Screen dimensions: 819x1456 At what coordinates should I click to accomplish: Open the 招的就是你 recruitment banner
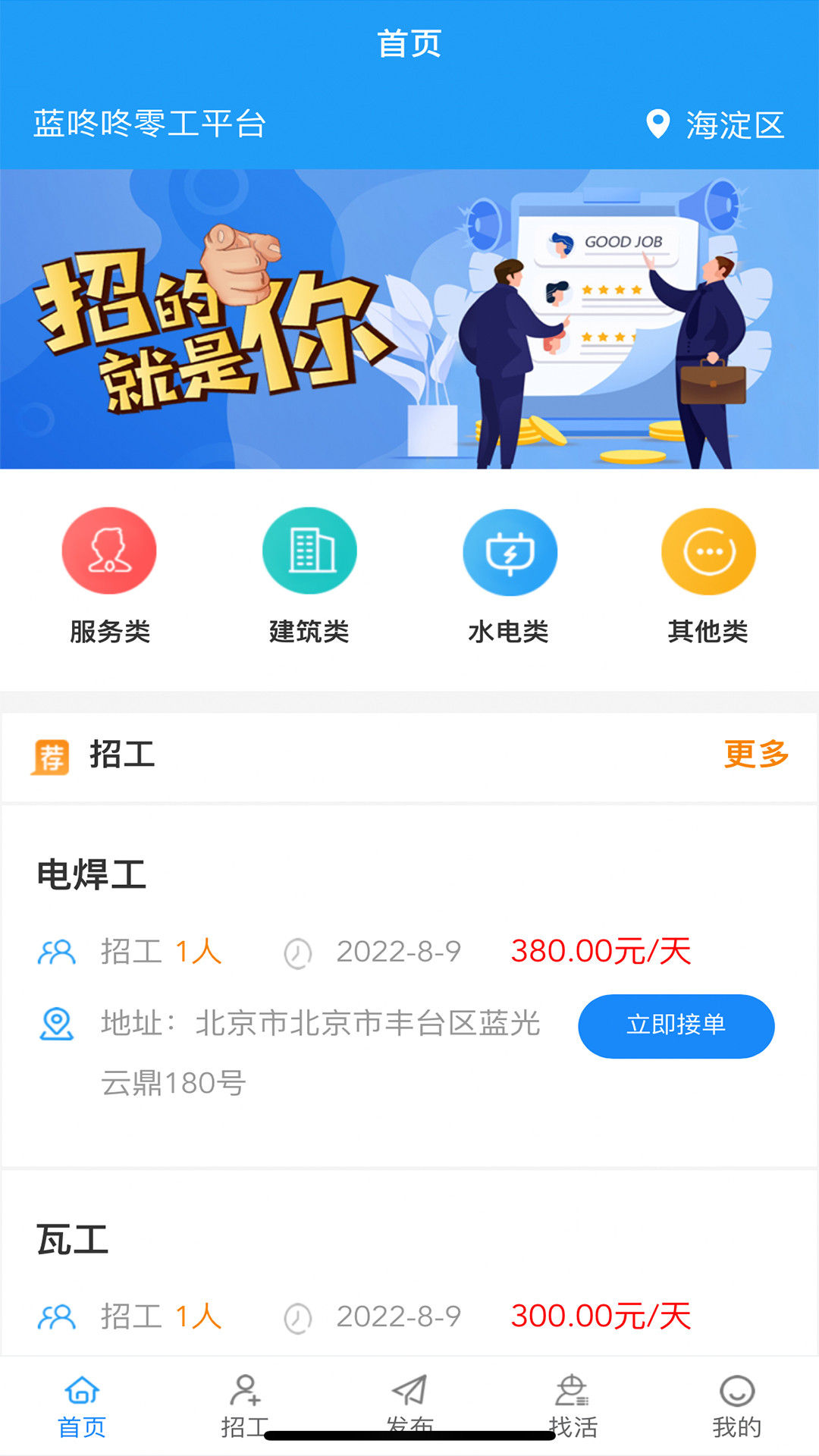(409, 318)
